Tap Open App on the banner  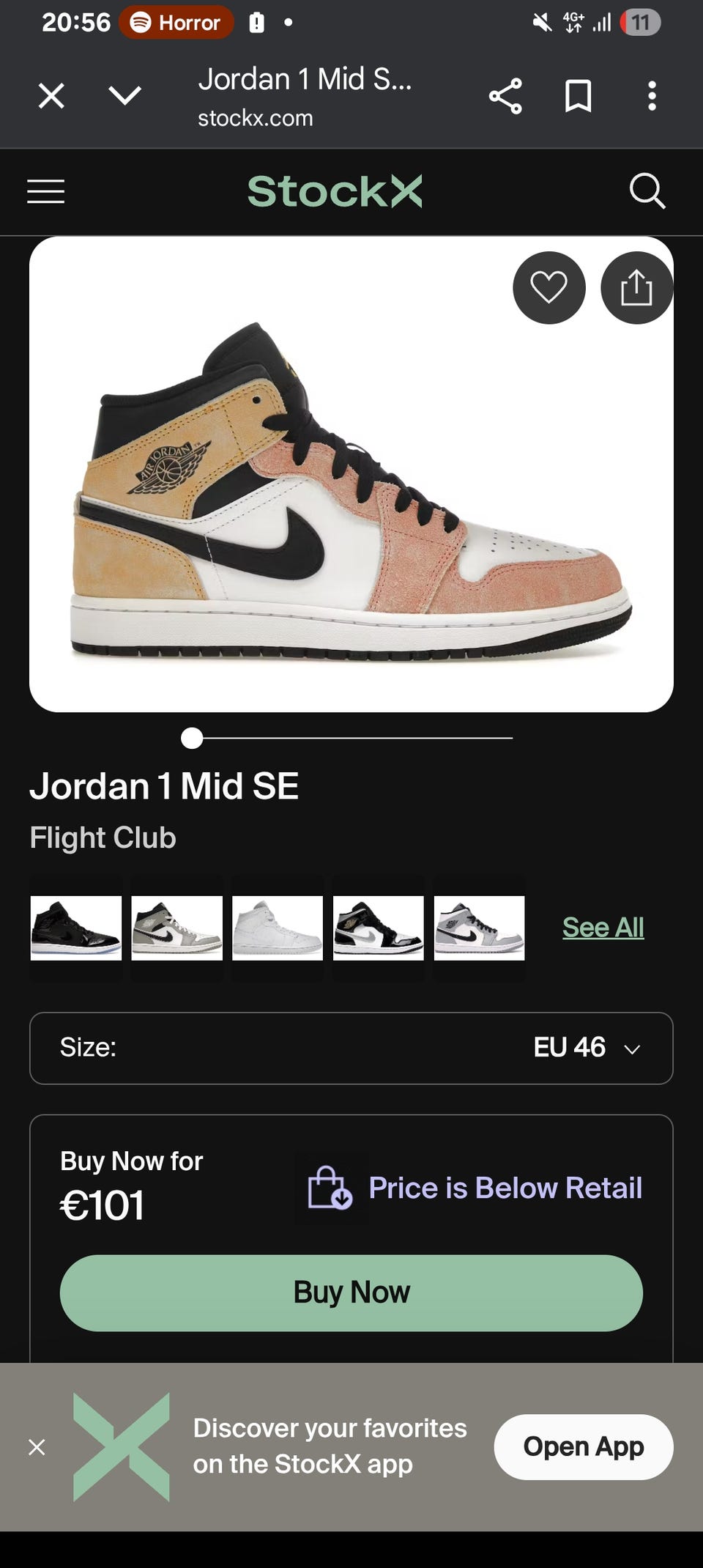584,1447
